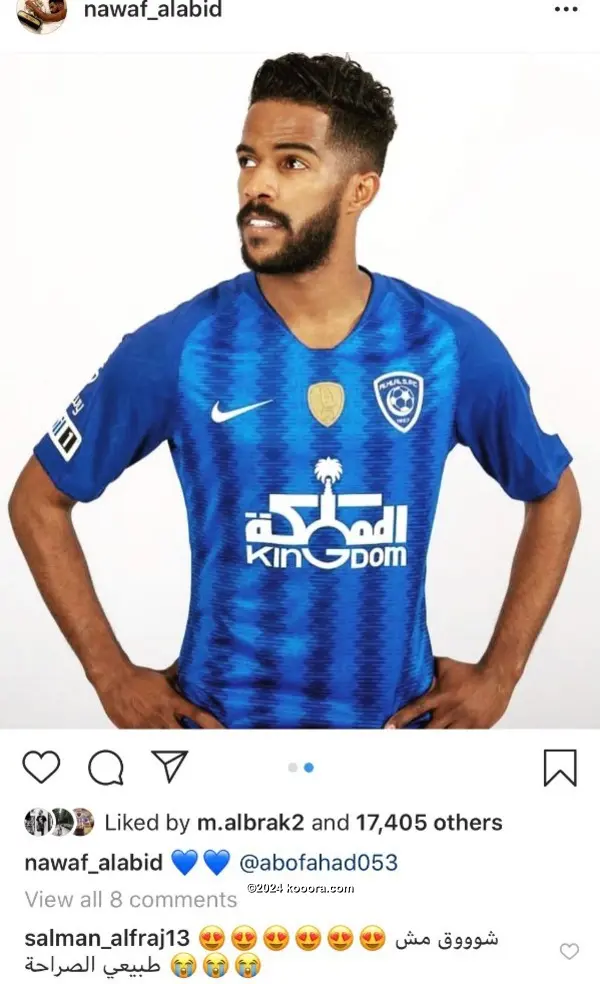The image size is (600, 984).
Task: Open the post's three-dot options menu
Action: tap(565, 9)
